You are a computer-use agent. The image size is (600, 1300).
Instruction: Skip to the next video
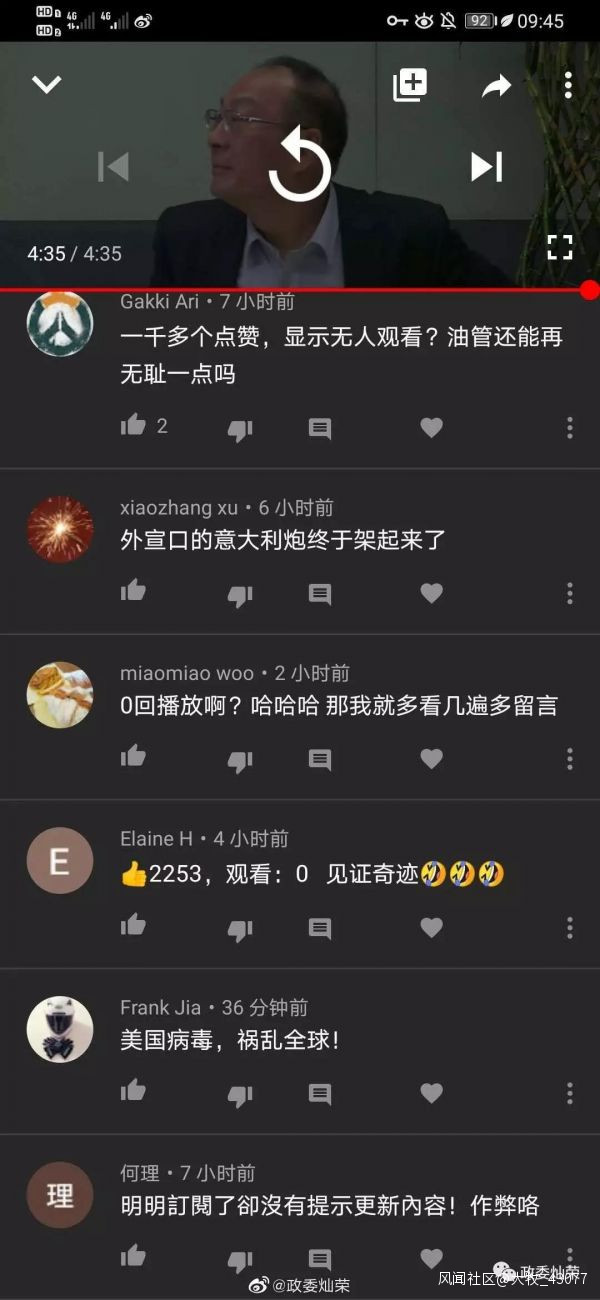point(486,167)
